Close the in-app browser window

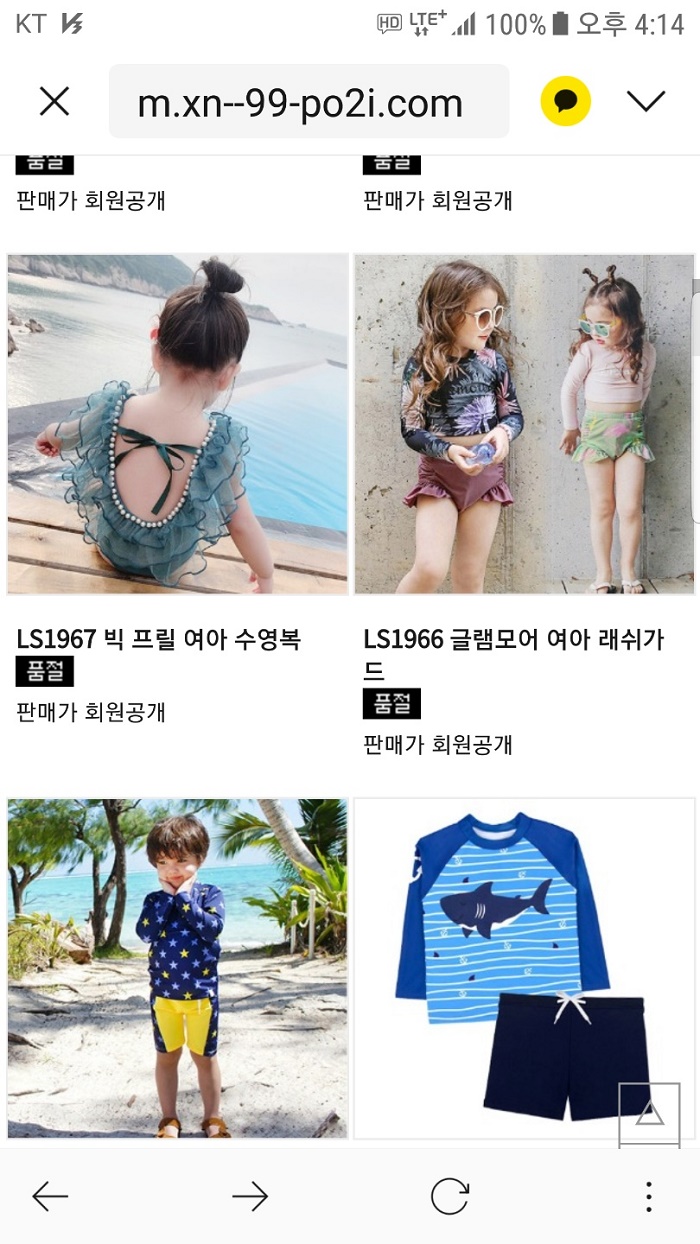[54, 102]
